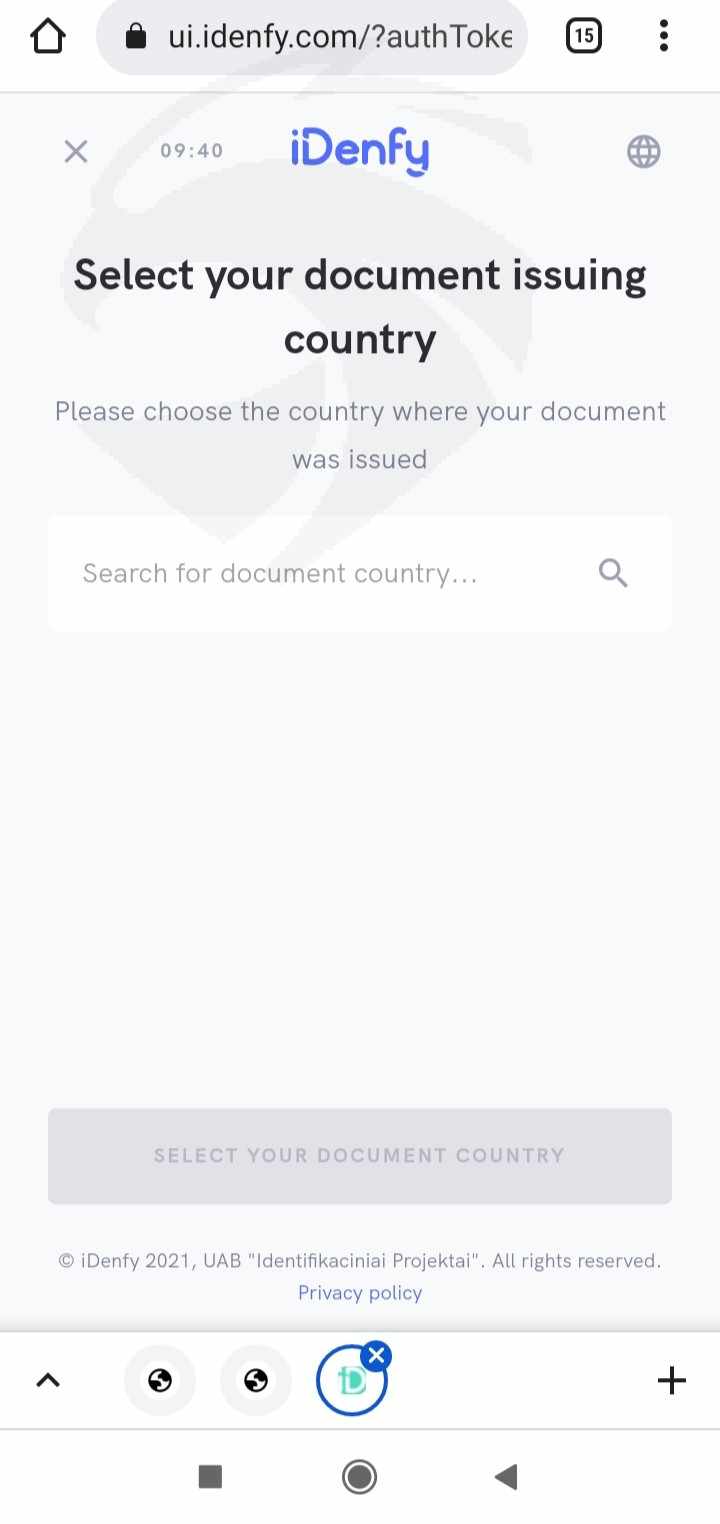The height and width of the screenshot is (1524, 720).
Task: Tap the magnifier icon in search box
Action: click(613, 573)
